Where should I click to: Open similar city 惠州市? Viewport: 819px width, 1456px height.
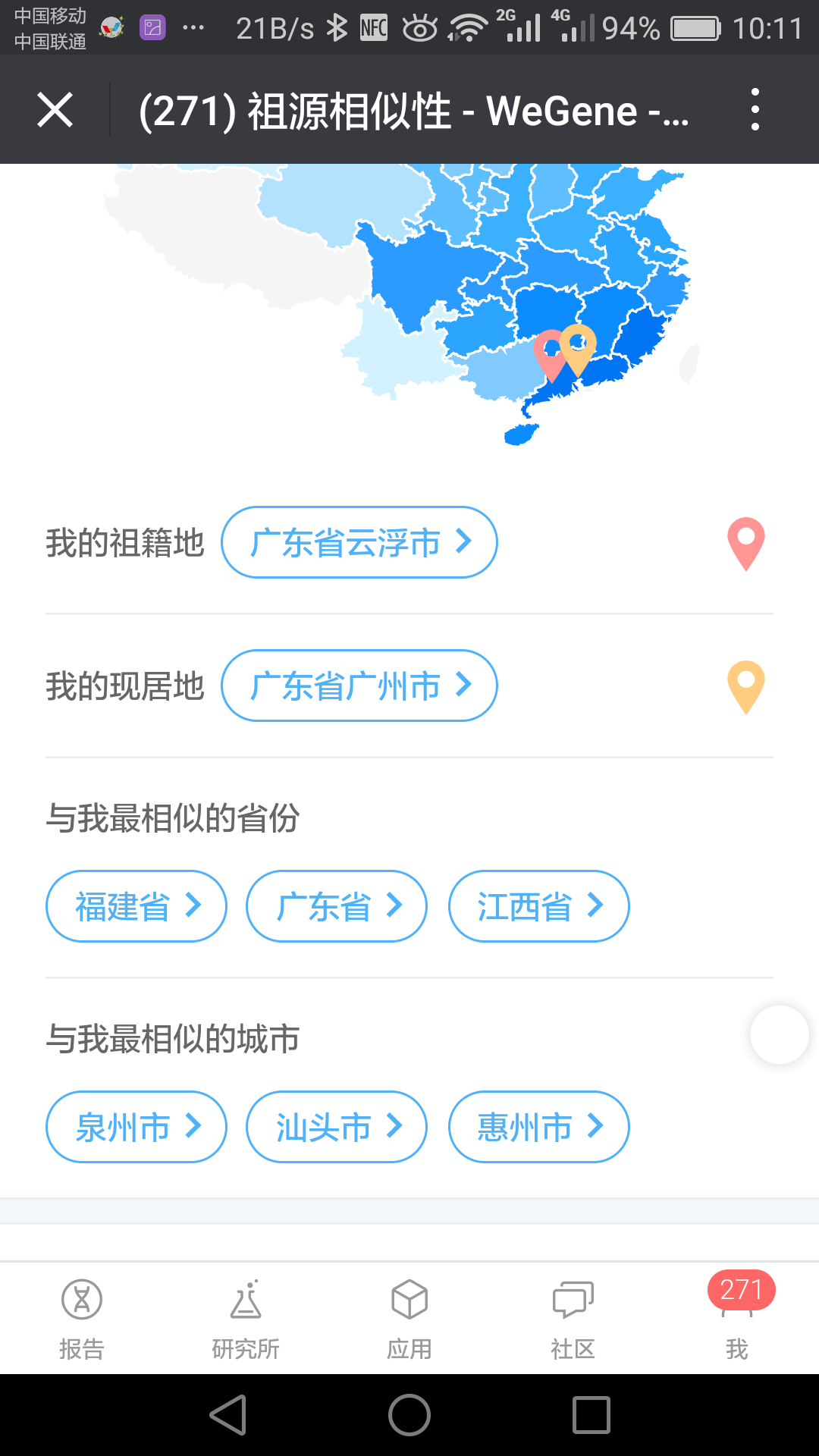coord(539,1127)
